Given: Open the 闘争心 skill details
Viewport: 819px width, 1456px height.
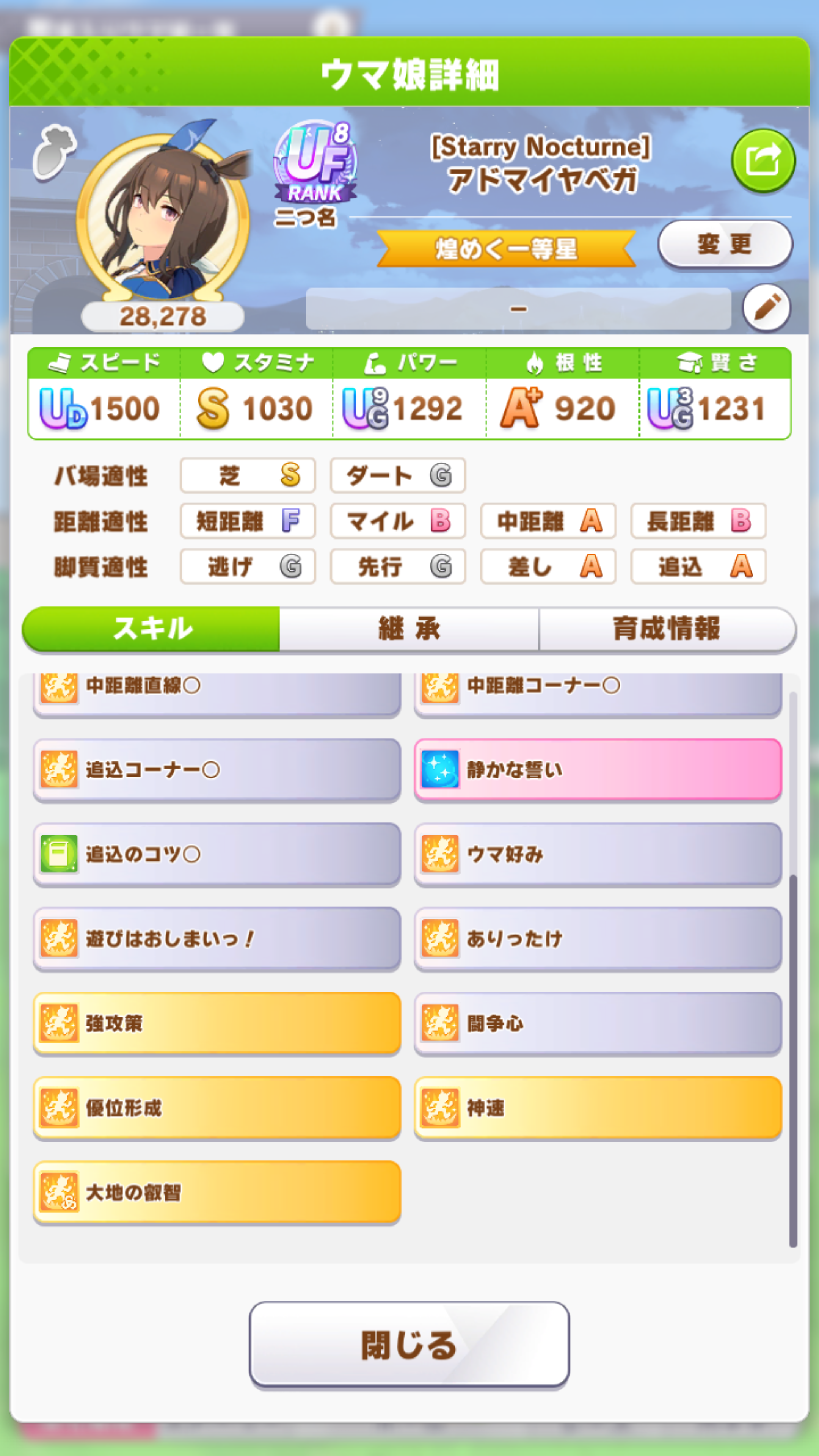Looking at the screenshot, I should coord(598,1023).
